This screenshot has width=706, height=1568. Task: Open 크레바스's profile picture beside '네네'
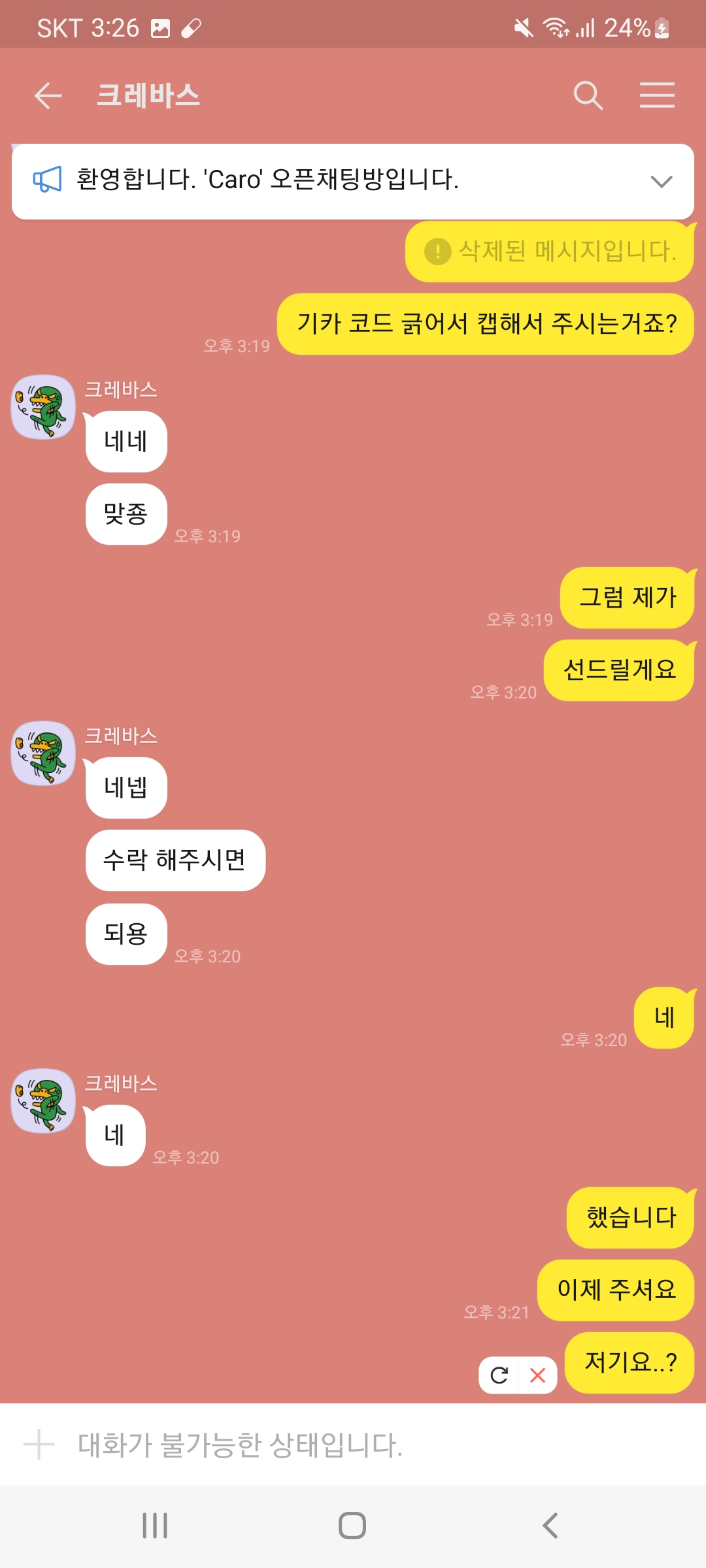43,407
